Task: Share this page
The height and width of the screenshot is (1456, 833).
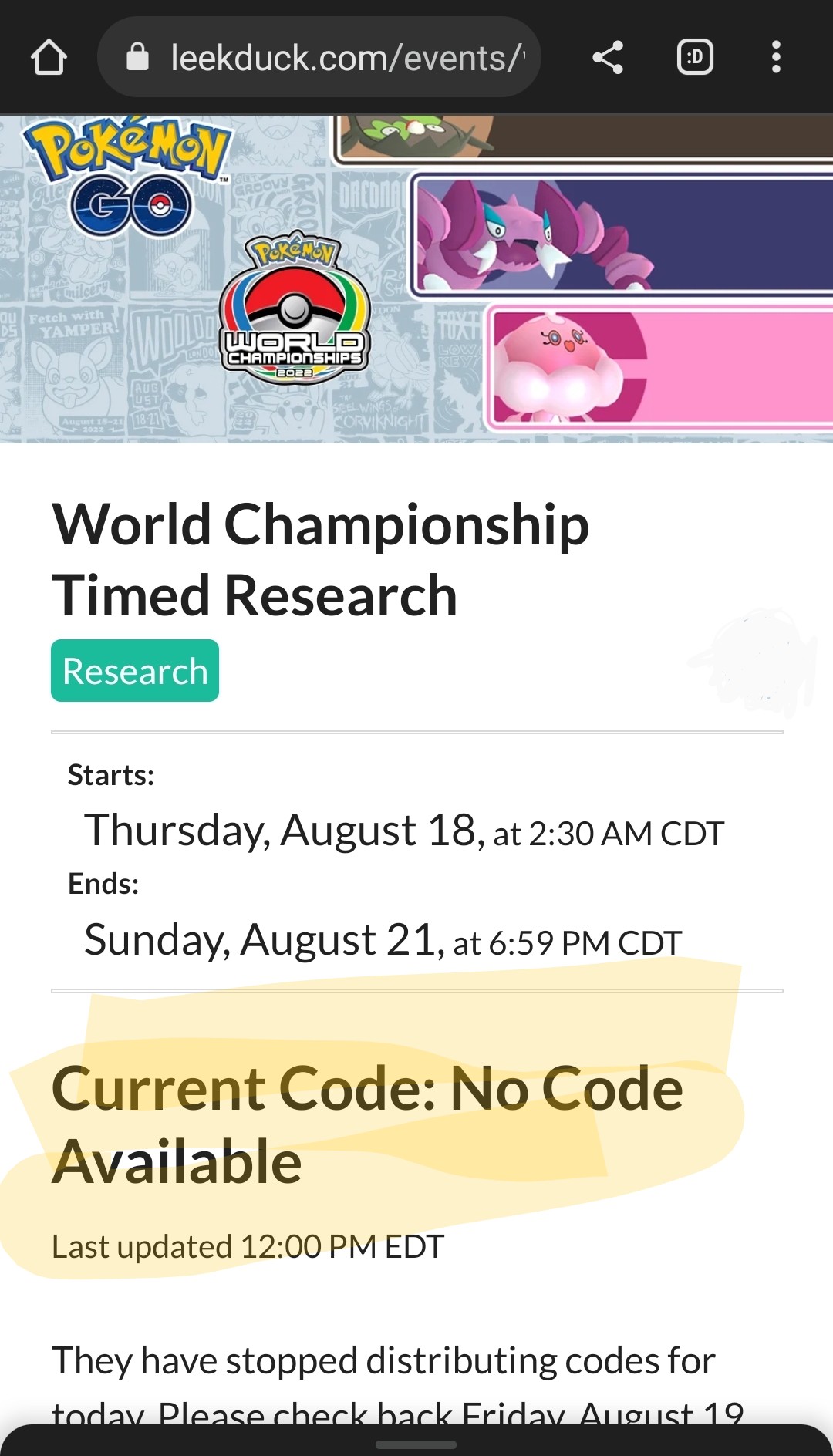Action: pos(608,57)
